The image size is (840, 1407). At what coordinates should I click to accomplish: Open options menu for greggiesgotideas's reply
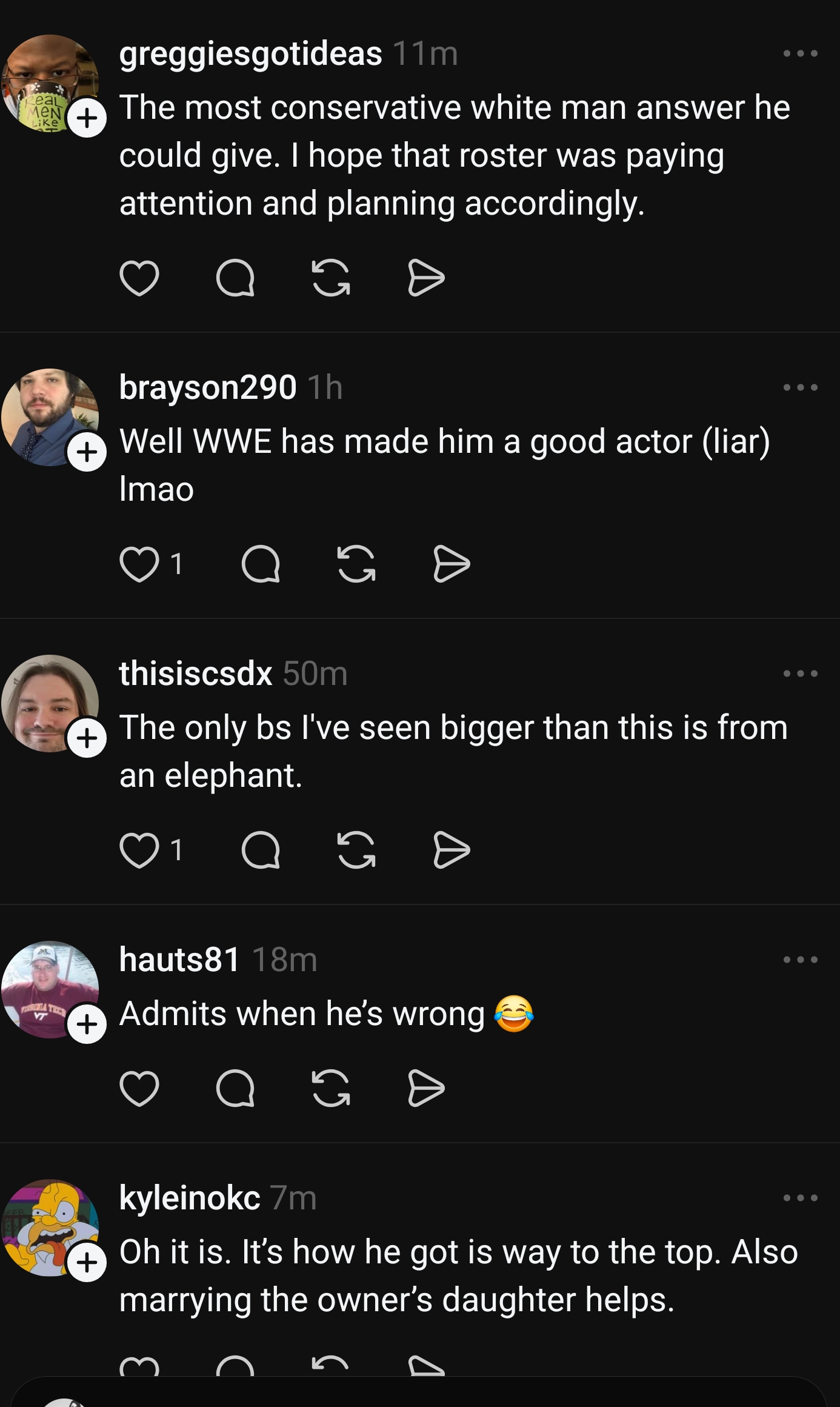pyautogui.click(x=800, y=53)
